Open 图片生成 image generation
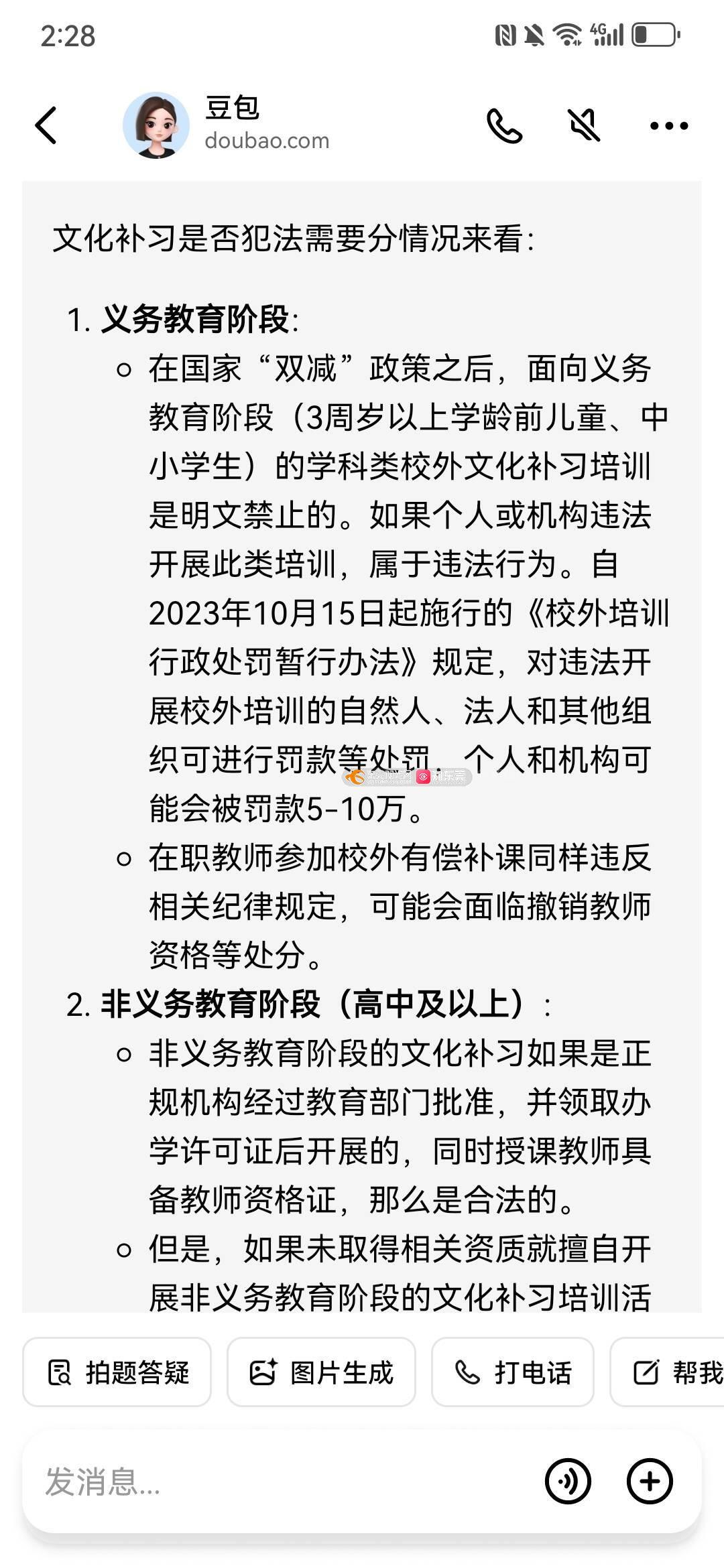This screenshot has height=1568, width=724. (x=321, y=1372)
